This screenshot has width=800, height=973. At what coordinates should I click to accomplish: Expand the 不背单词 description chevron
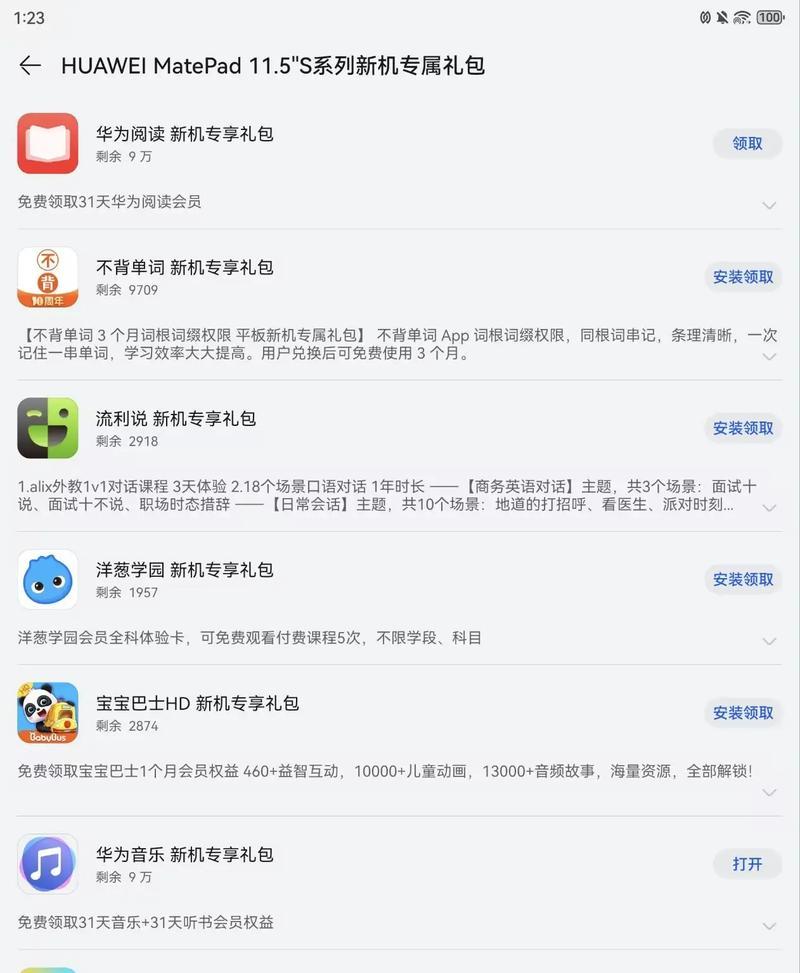(769, 356)
